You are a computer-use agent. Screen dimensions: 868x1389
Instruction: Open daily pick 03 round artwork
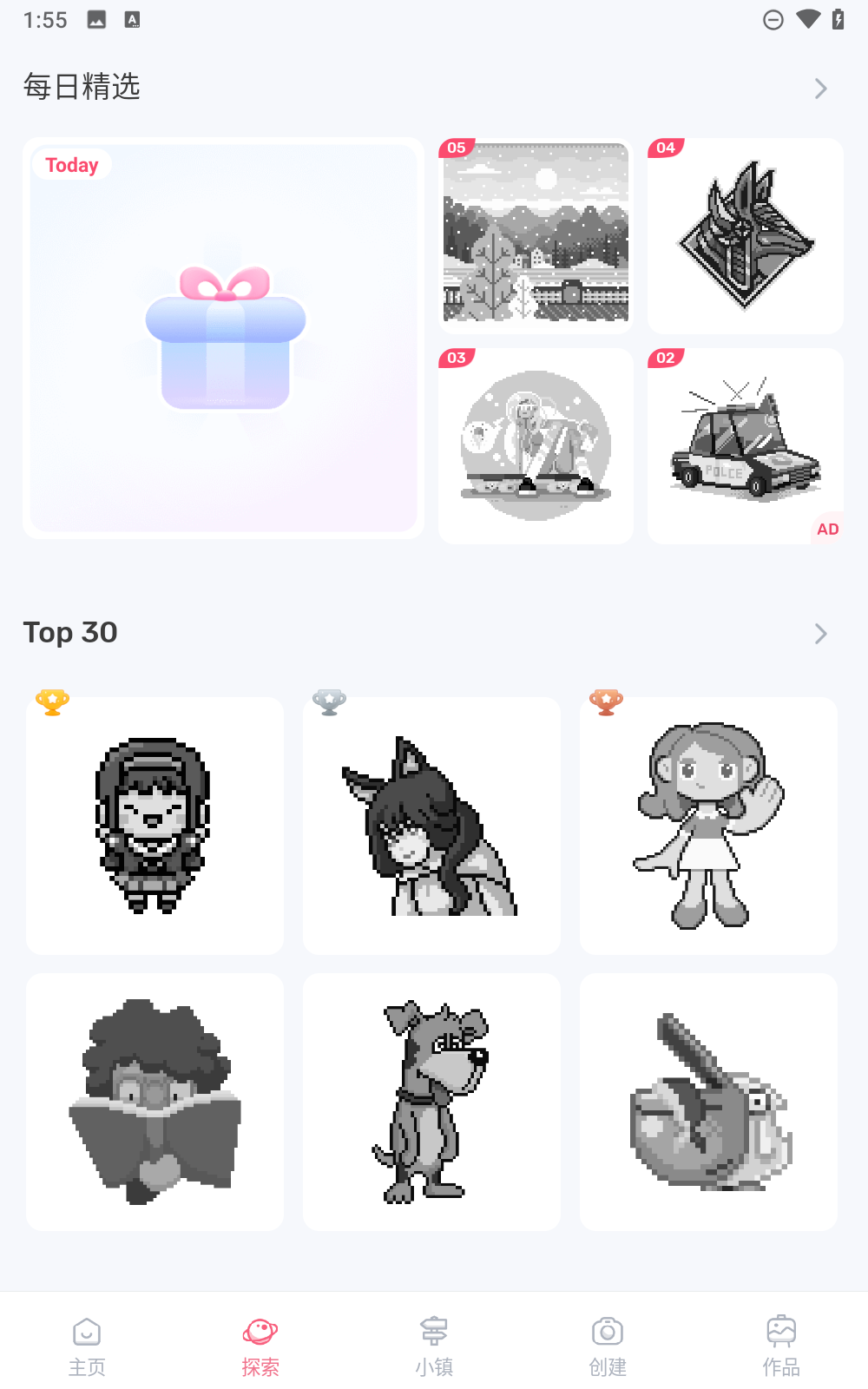[x=536, y=446]
